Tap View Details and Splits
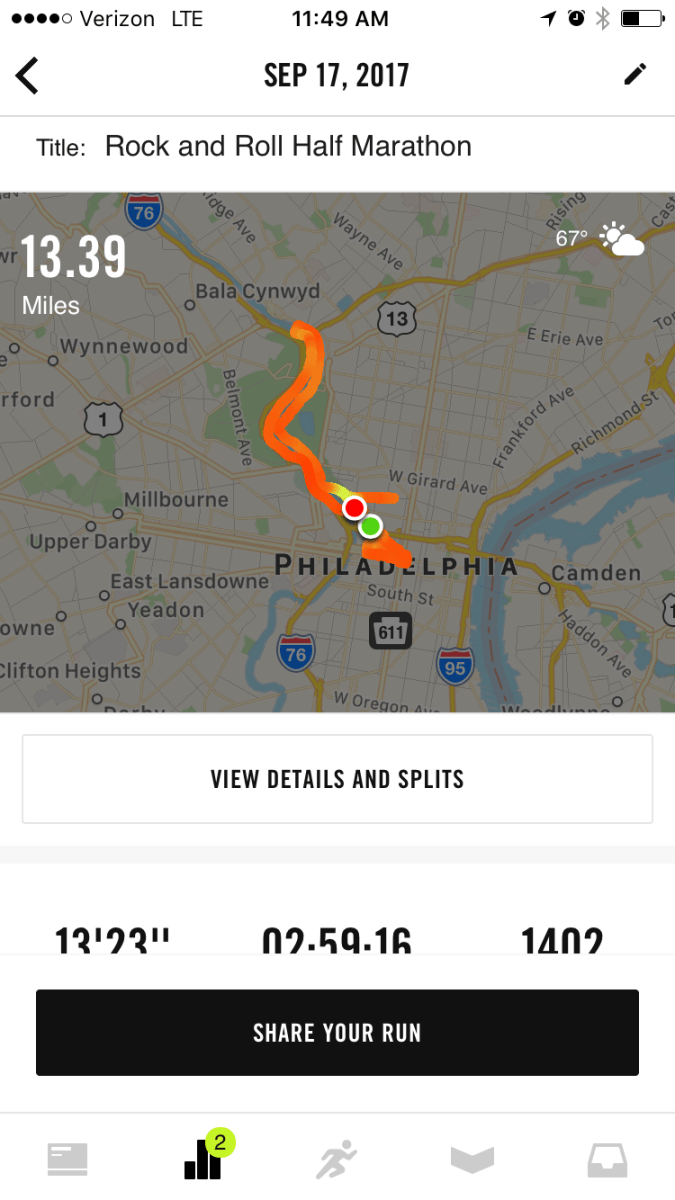The height and width of the screenshot is (1200, 675). (x=337, y=779)
